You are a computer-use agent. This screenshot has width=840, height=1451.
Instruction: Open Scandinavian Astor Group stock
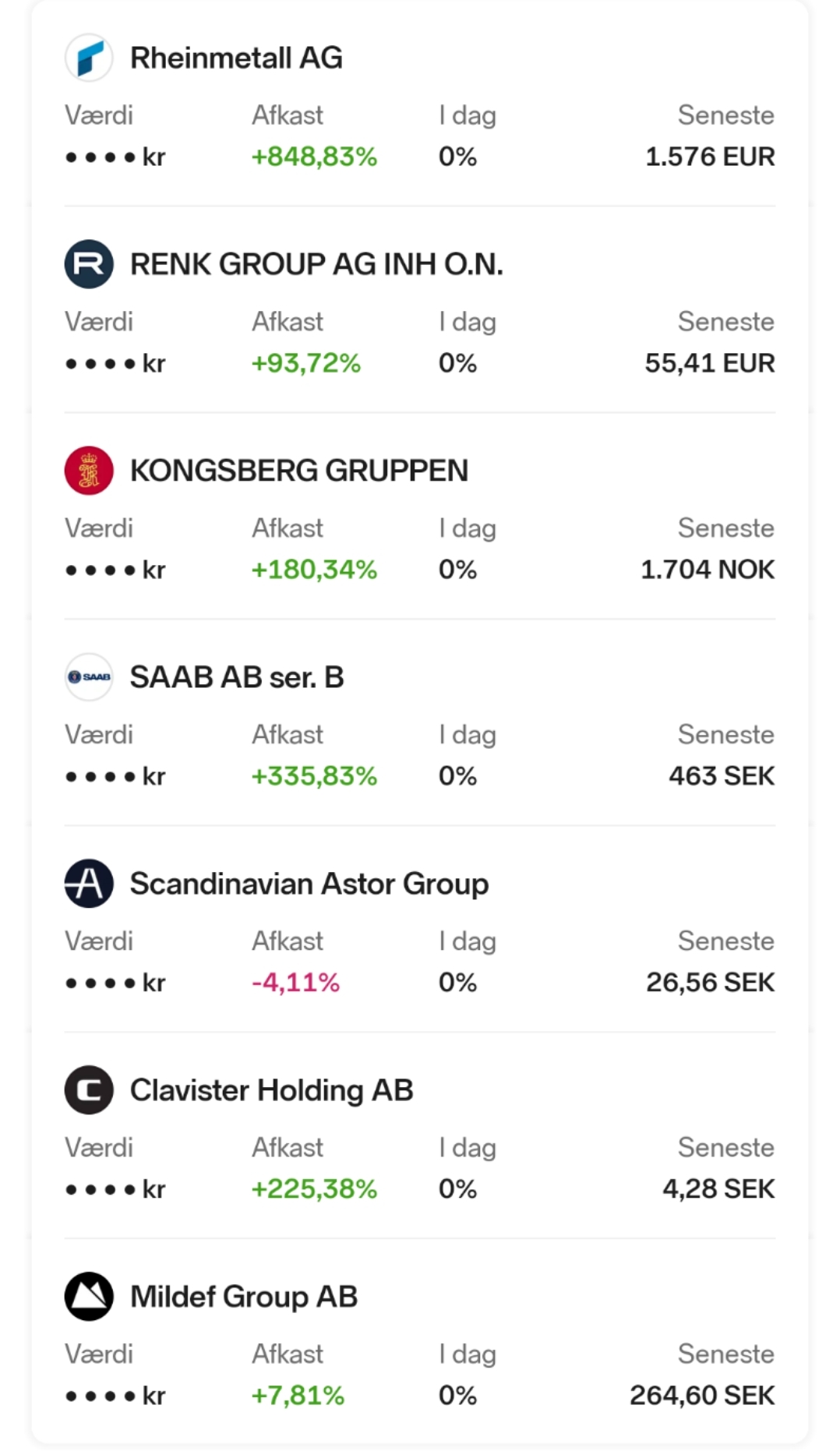tap(420, 929)
